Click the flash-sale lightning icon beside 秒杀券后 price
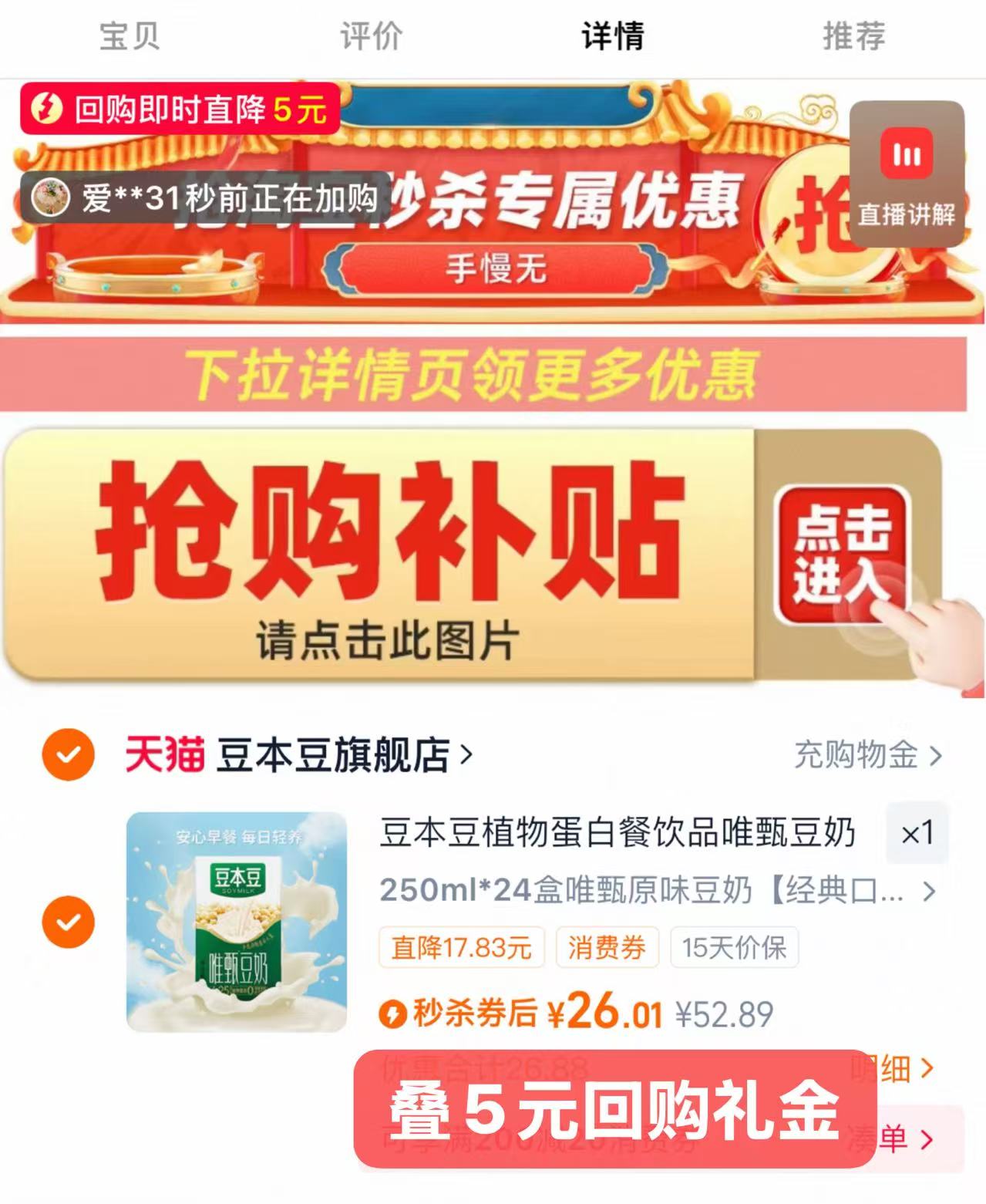 (395, 1016)
